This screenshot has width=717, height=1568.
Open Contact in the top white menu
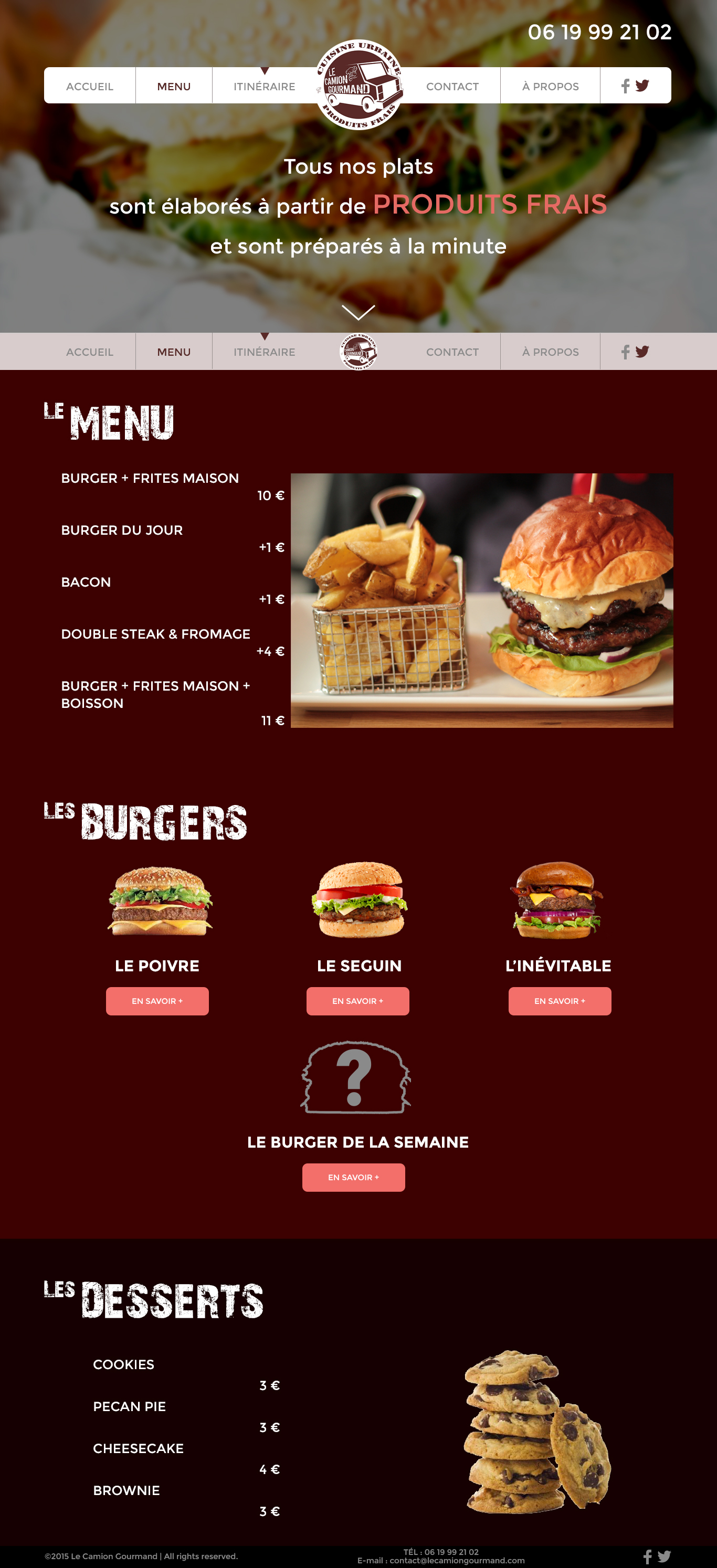pos(452,87)
